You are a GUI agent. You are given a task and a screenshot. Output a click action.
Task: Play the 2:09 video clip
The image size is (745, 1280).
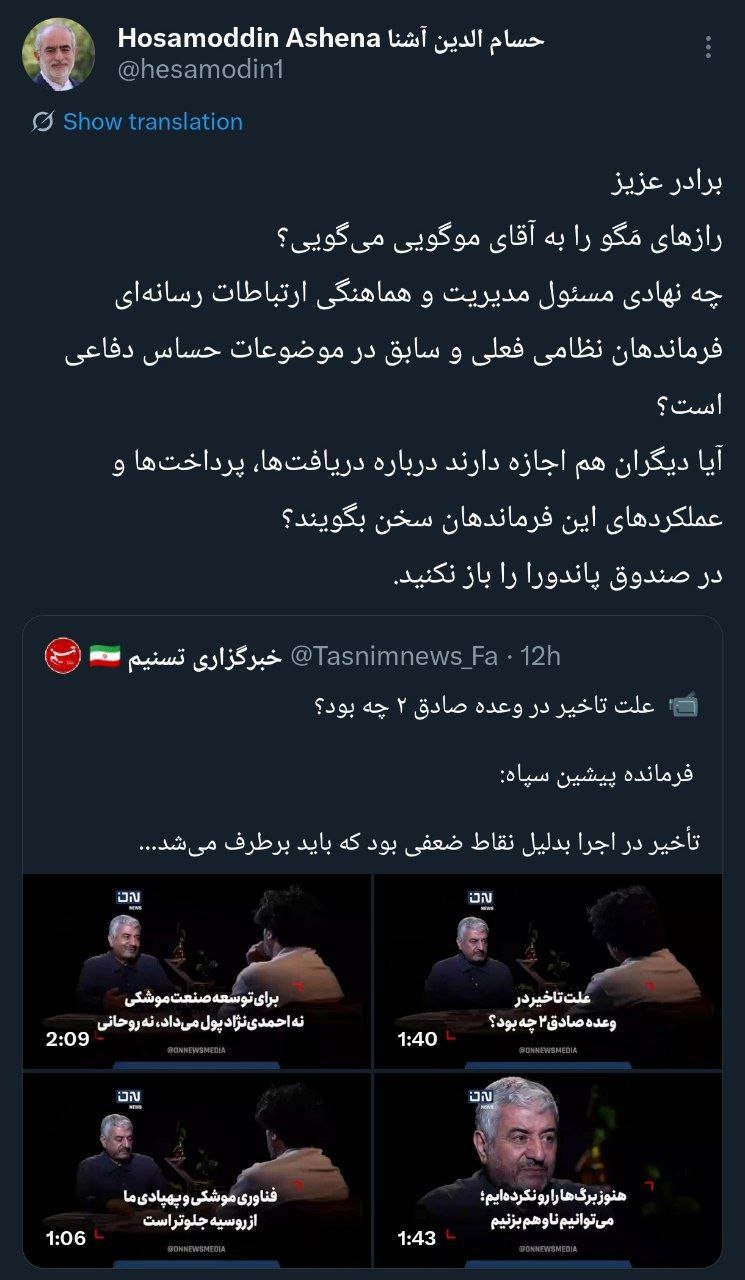(196, 971)
